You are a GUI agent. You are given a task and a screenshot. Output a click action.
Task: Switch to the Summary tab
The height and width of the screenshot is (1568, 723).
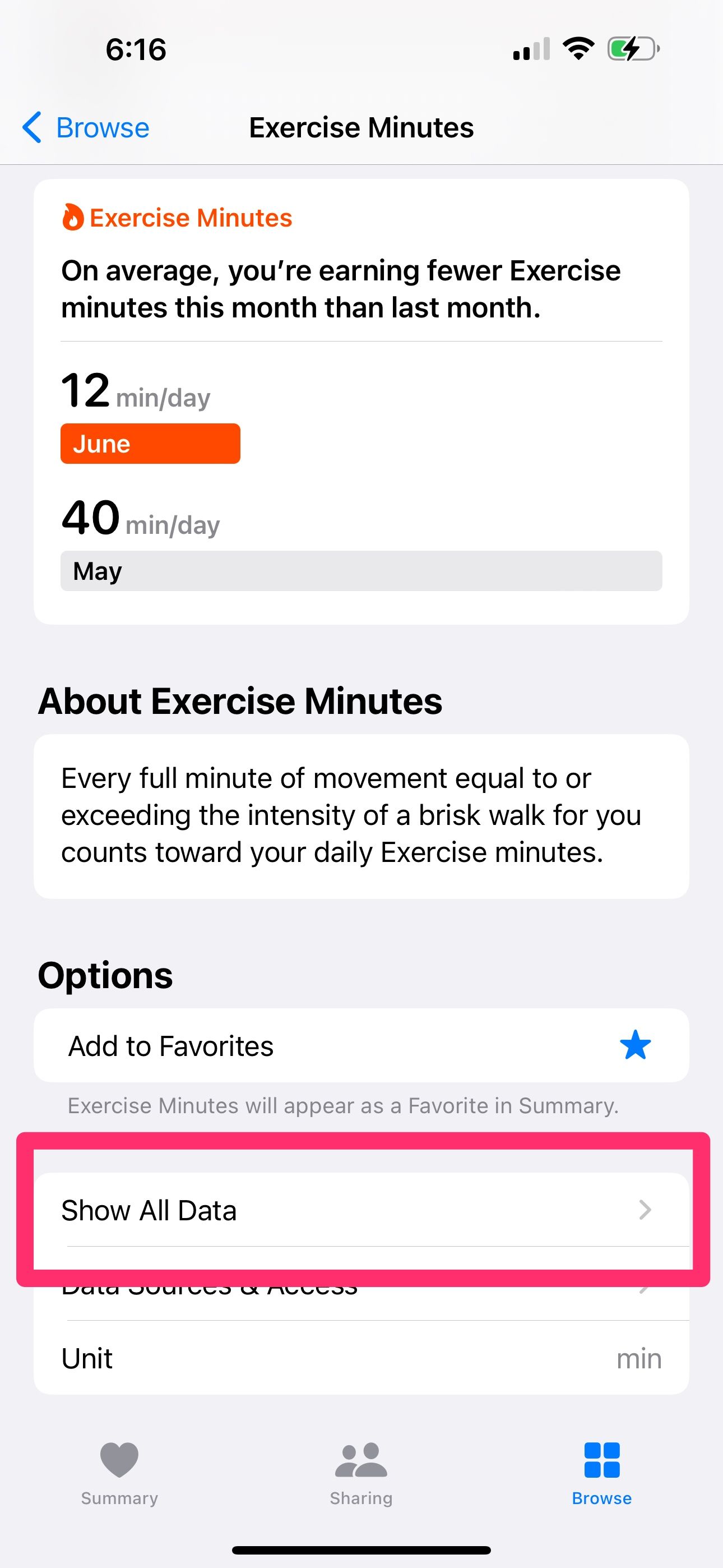119,1470
